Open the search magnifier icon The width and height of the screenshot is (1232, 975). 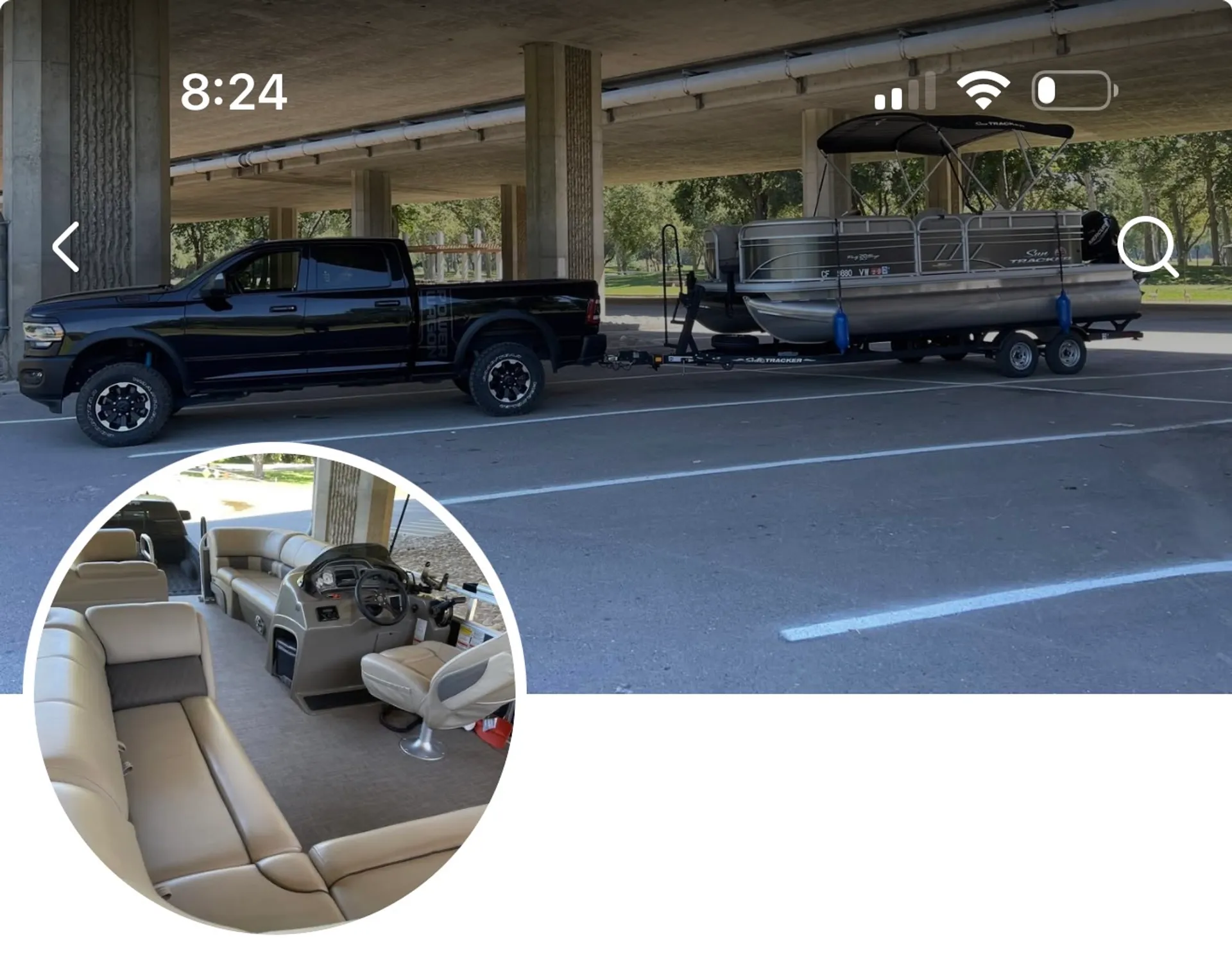point(1147,247)
